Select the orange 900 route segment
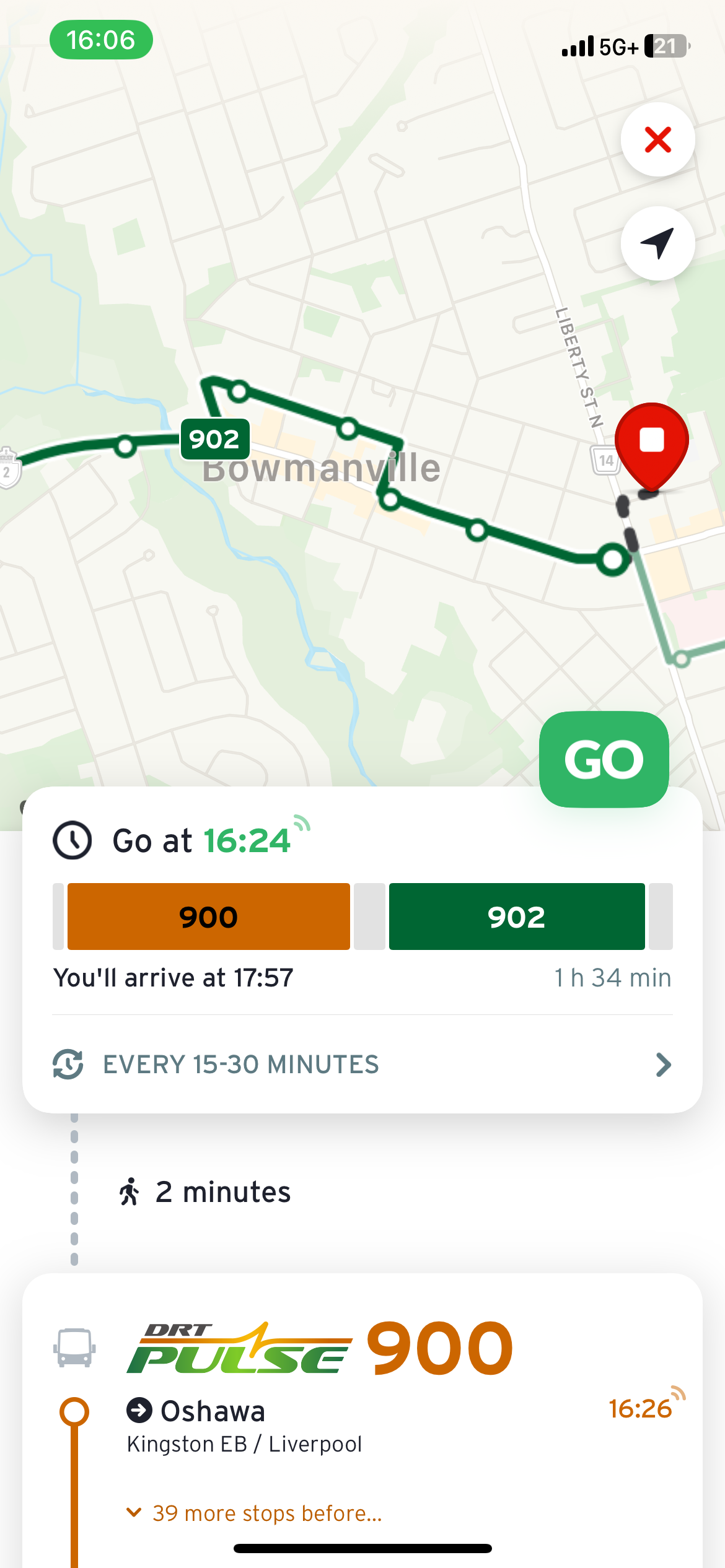725x1568 pixels. tap(208, 916)
